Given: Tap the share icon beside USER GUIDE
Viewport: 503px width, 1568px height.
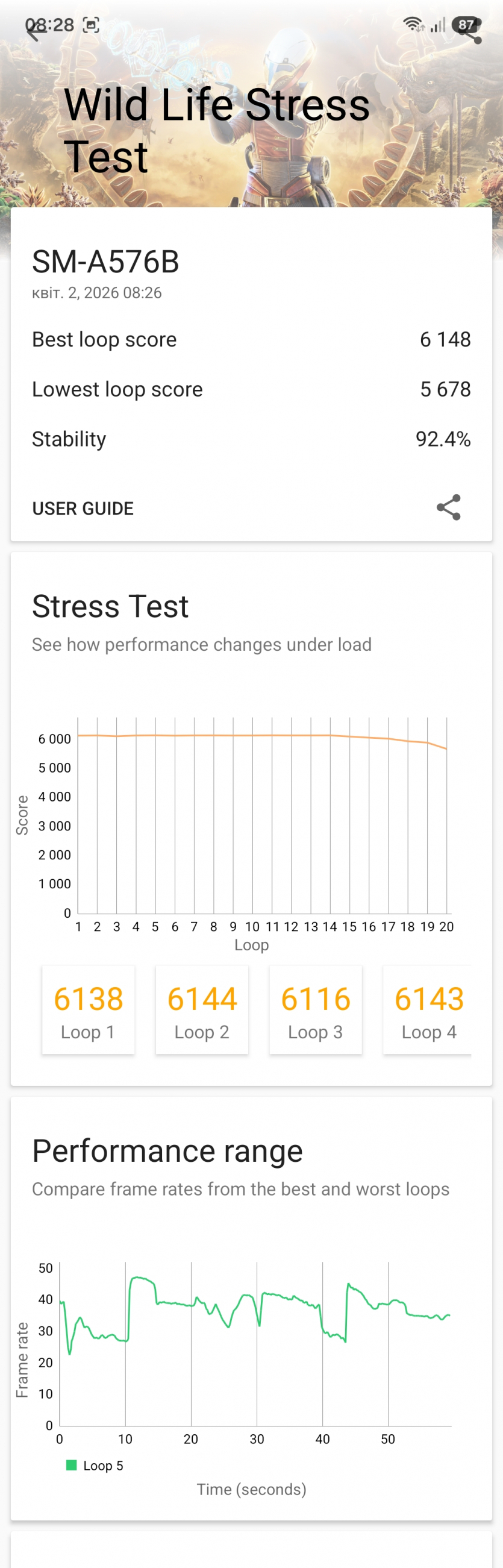Looking at the screenshot, I should tap(449, 507).
